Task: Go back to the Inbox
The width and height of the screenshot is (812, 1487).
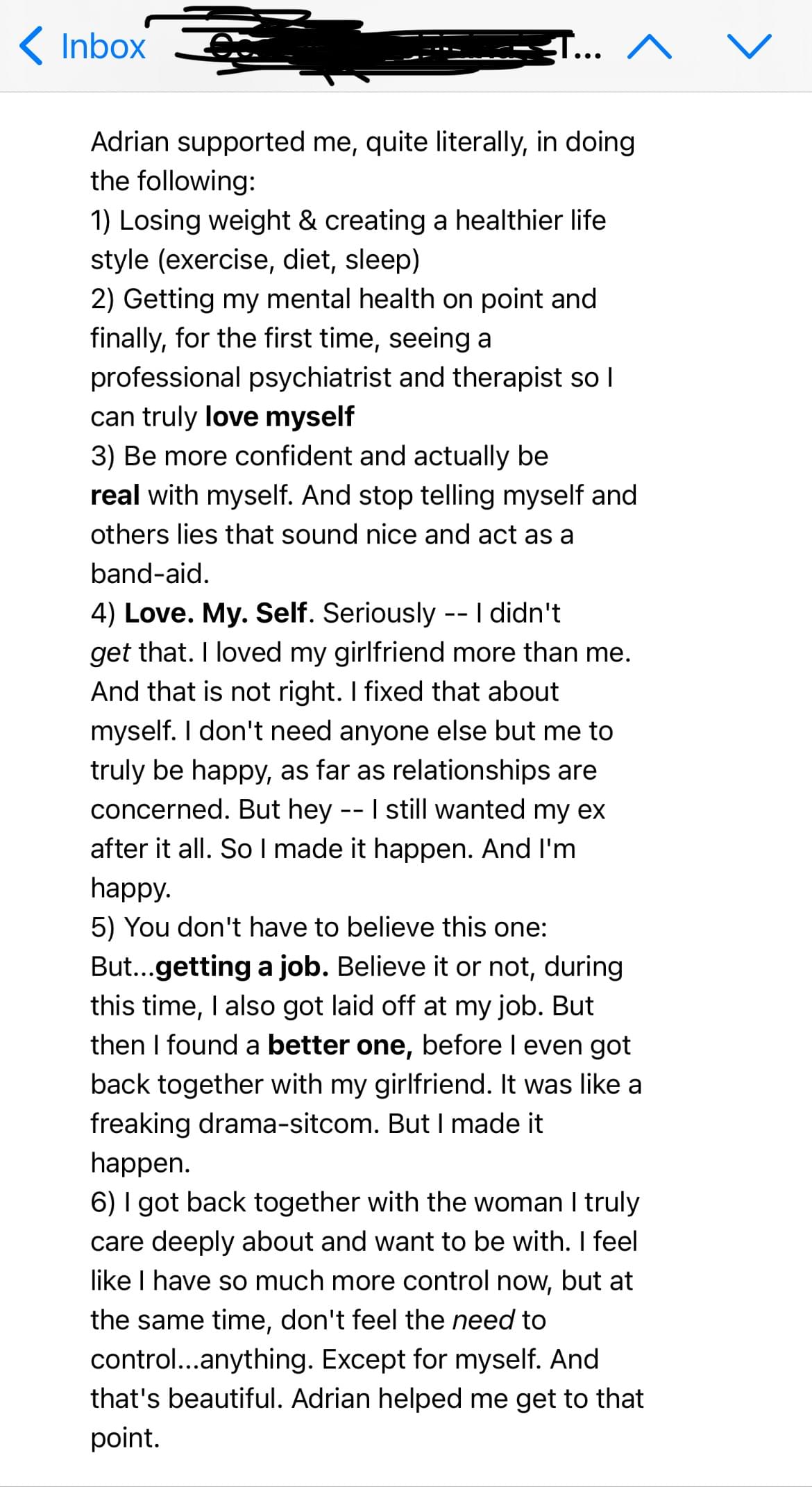Action: 83,47
